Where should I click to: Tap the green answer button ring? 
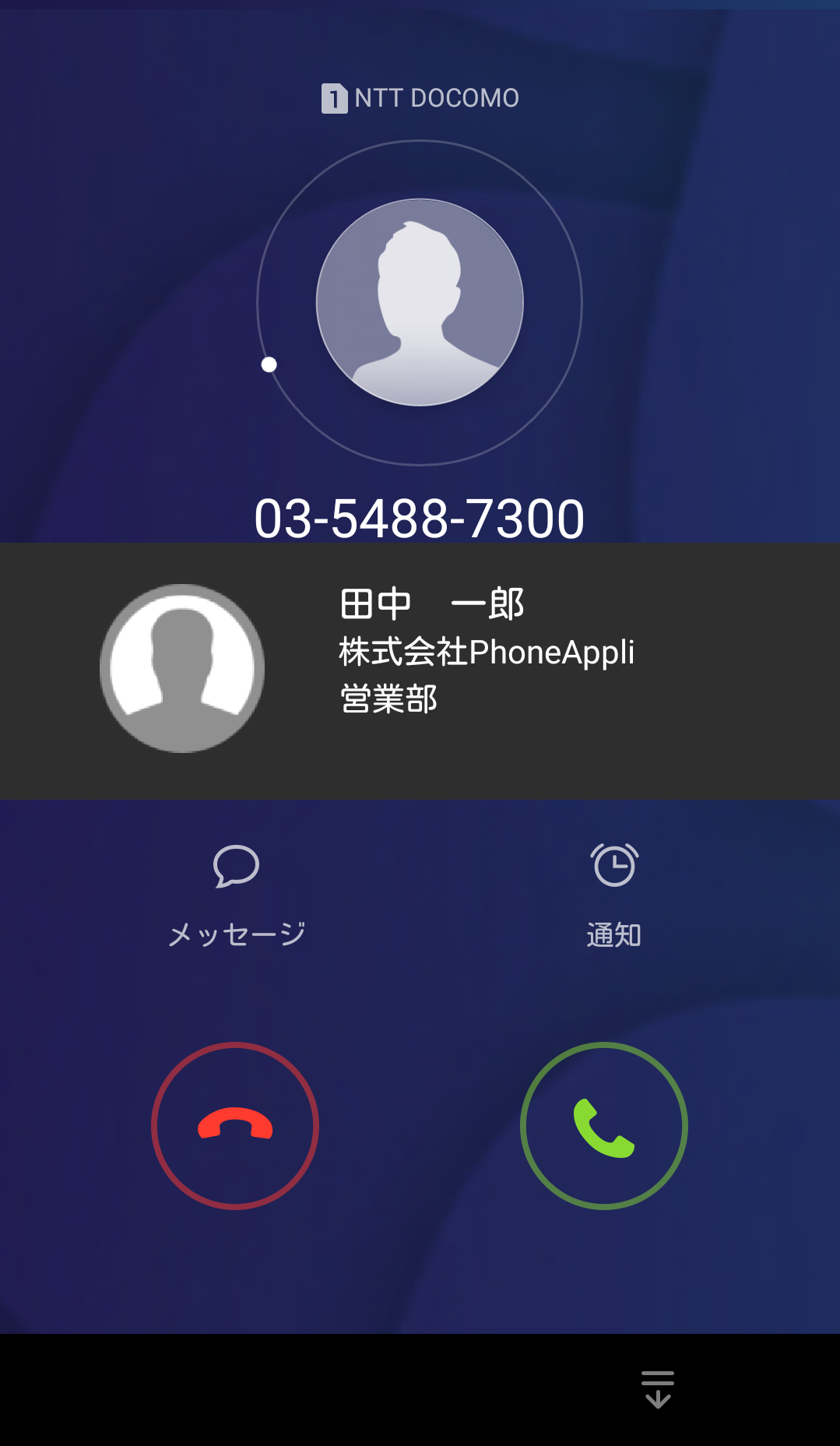[x=605, y=1127]
